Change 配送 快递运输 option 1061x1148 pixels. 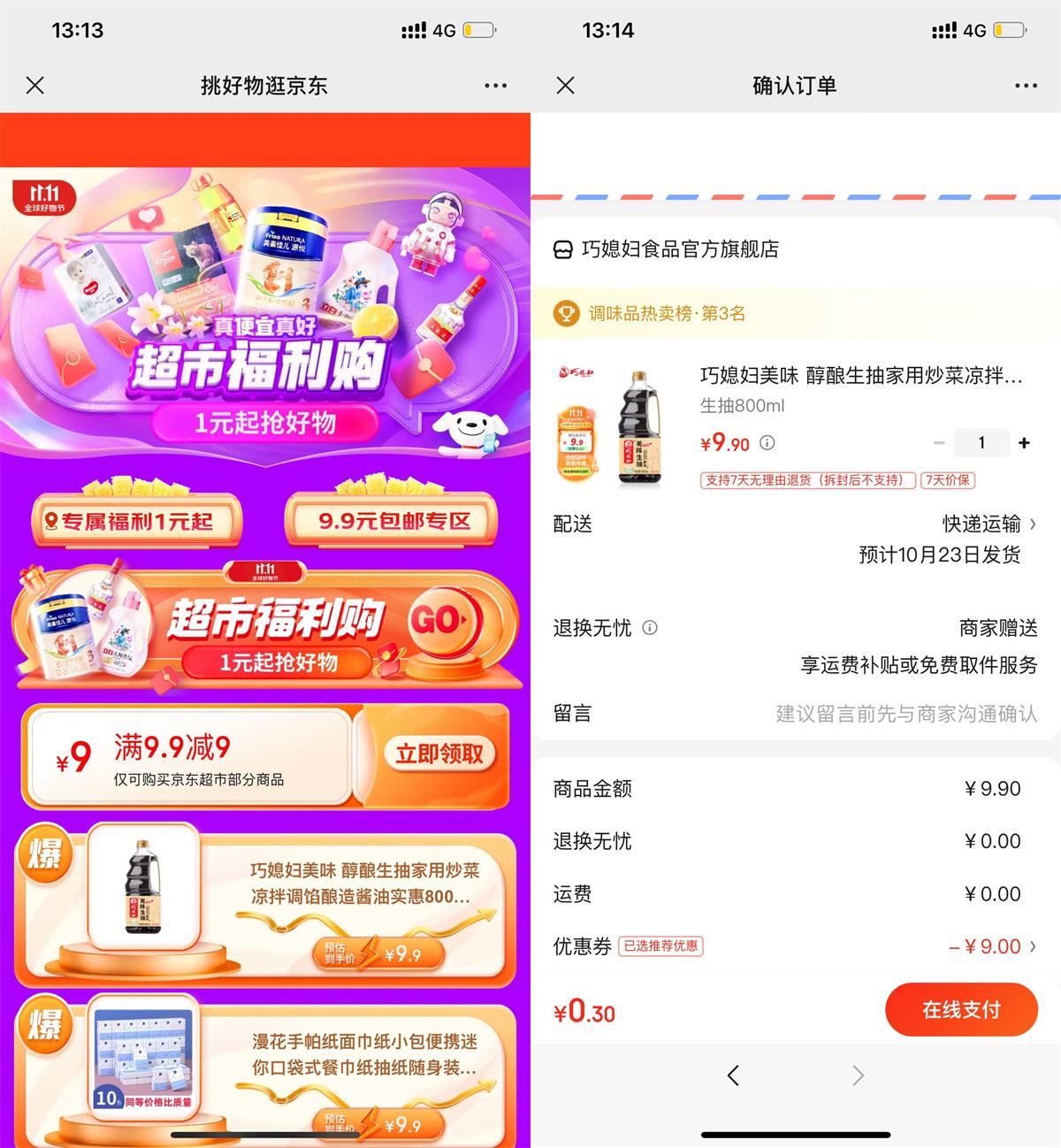[x=988, y=524]
